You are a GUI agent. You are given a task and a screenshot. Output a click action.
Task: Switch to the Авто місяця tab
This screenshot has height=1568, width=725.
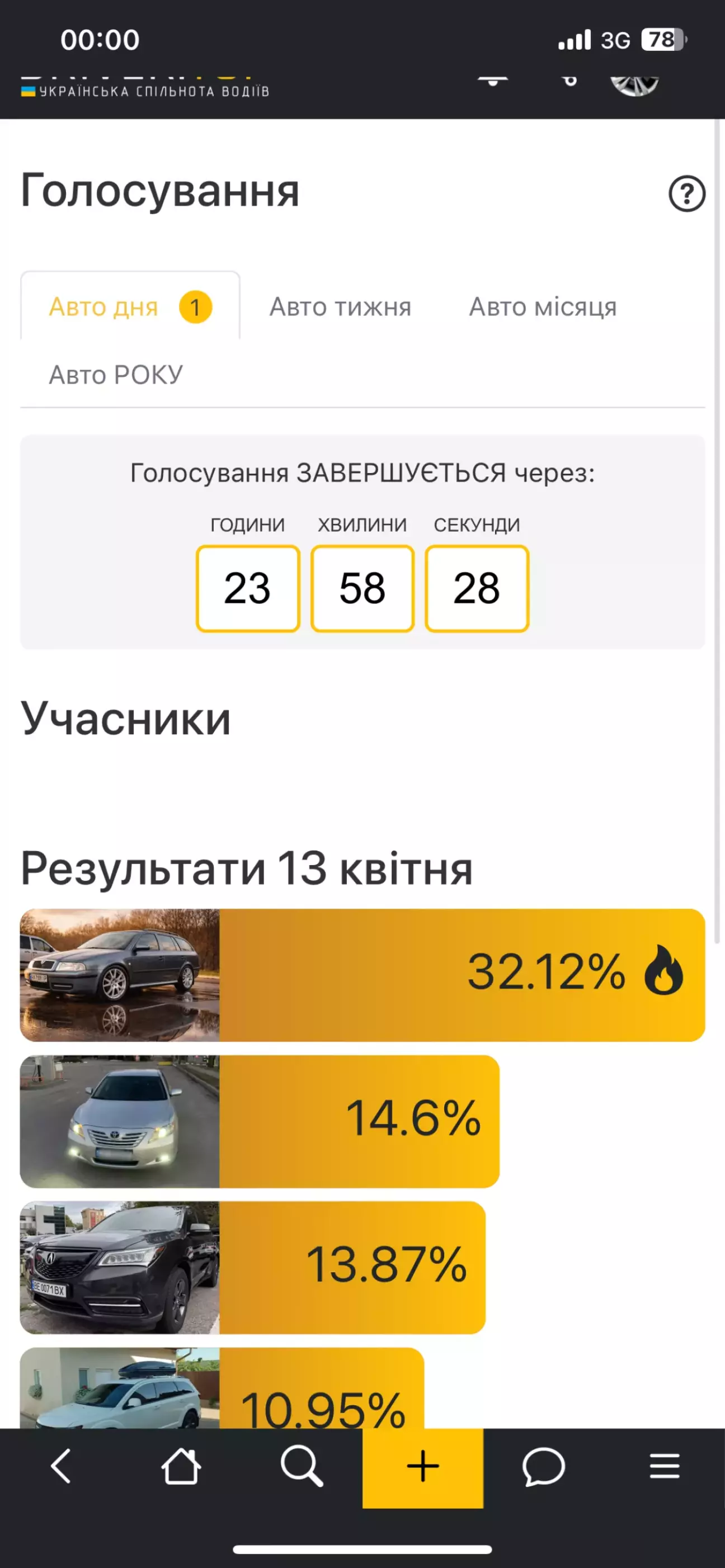(x=543, y=307)
